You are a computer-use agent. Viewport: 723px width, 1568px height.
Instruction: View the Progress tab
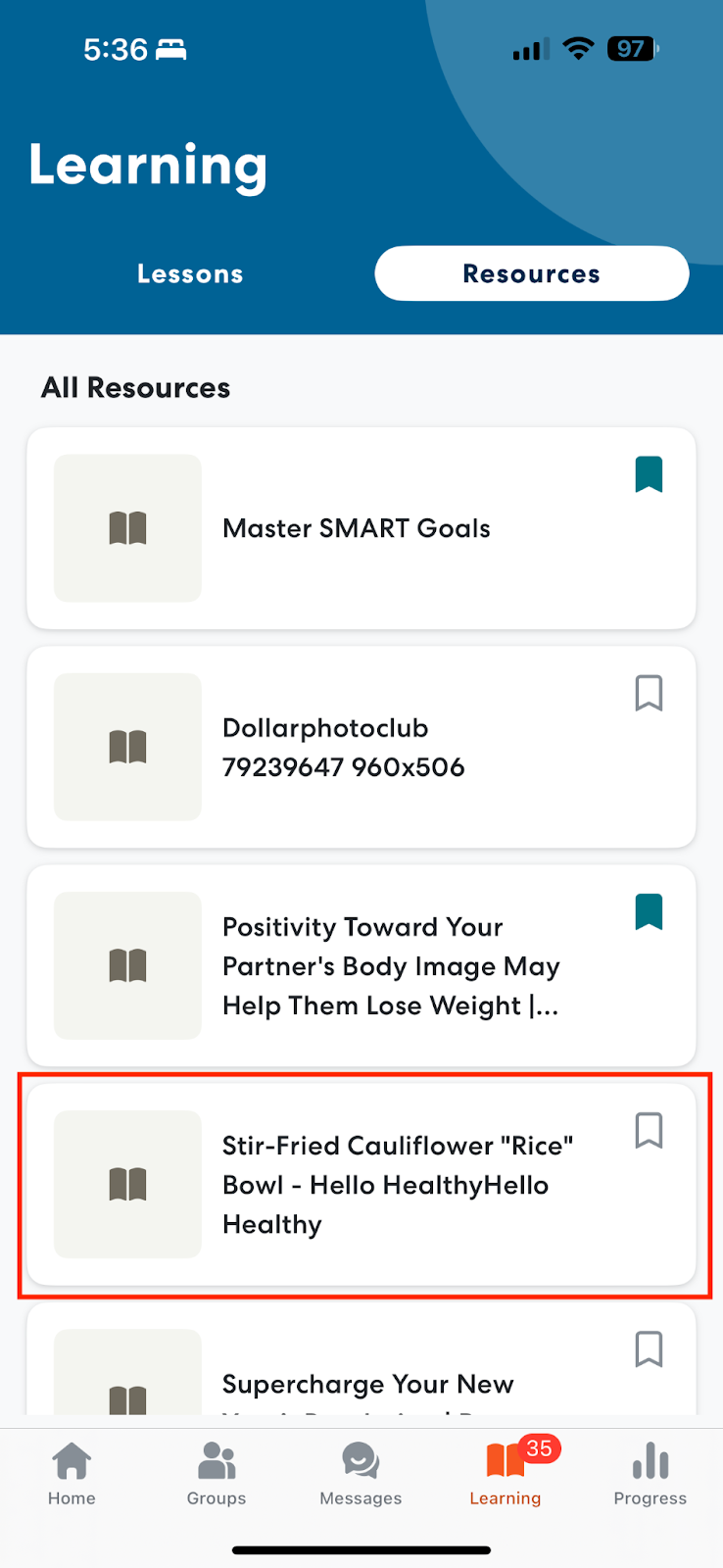pos(651,1474)
